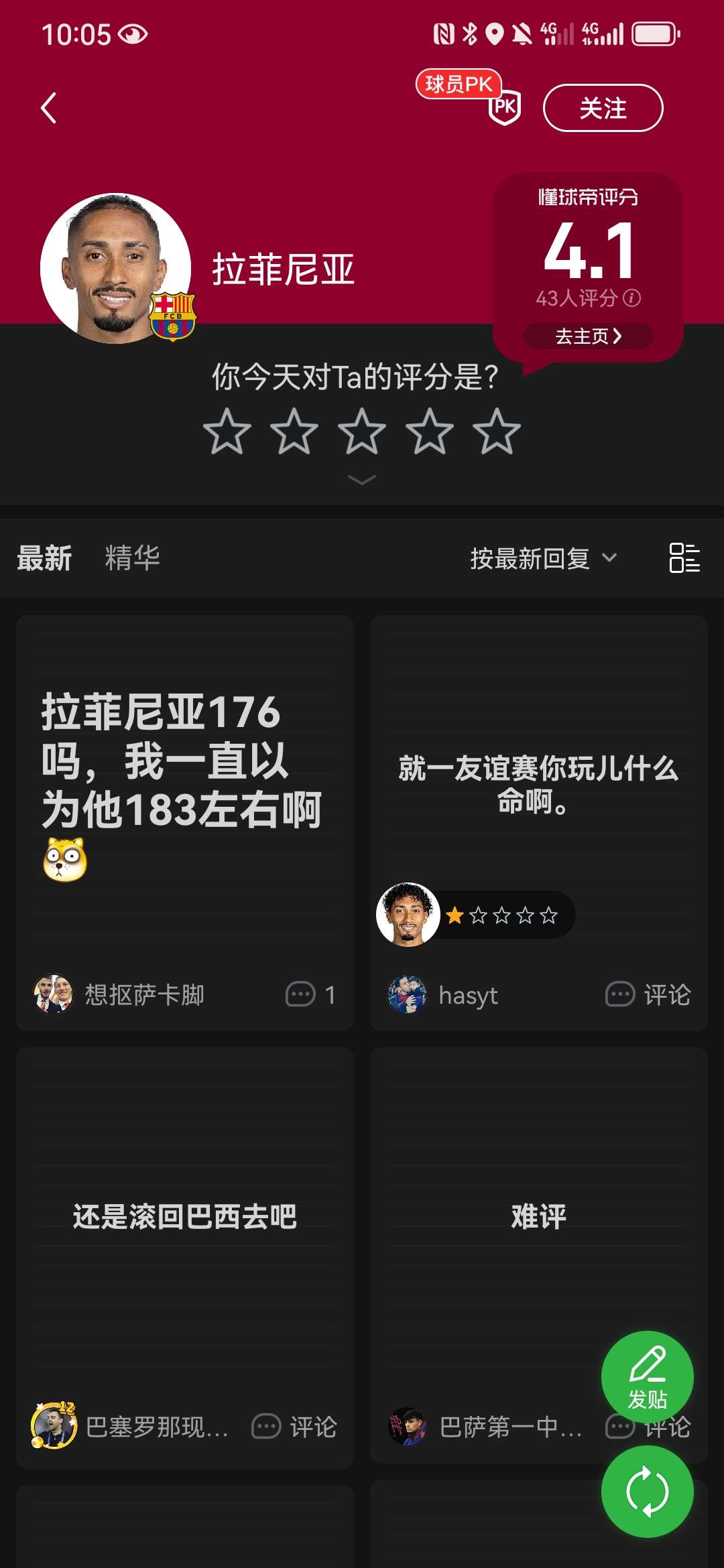Select the 最新 tab
The height and width of the screenshot is (1568, 724).
(x=44, y=558)
